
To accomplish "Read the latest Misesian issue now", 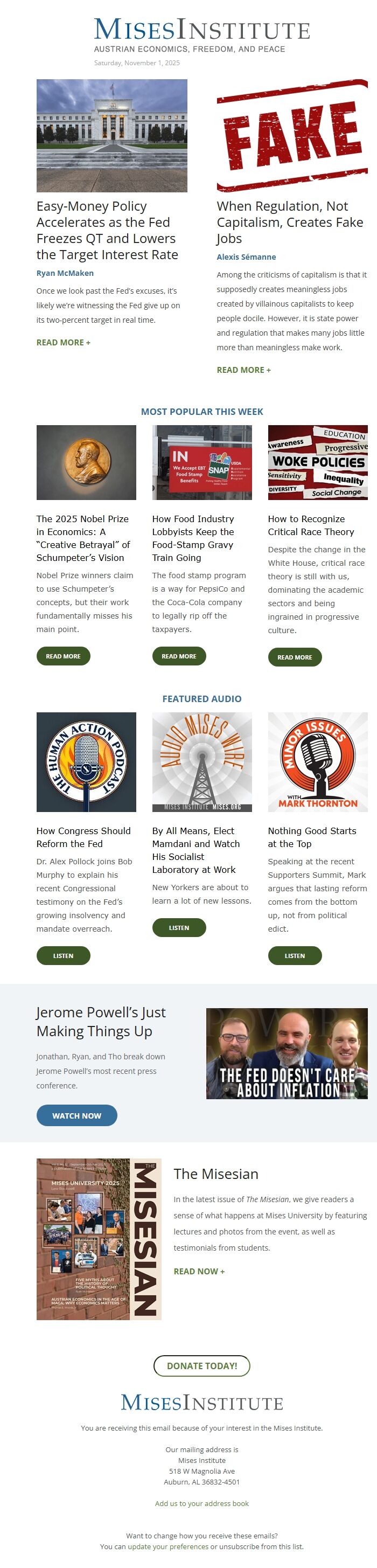I will tap(199, 1271).
